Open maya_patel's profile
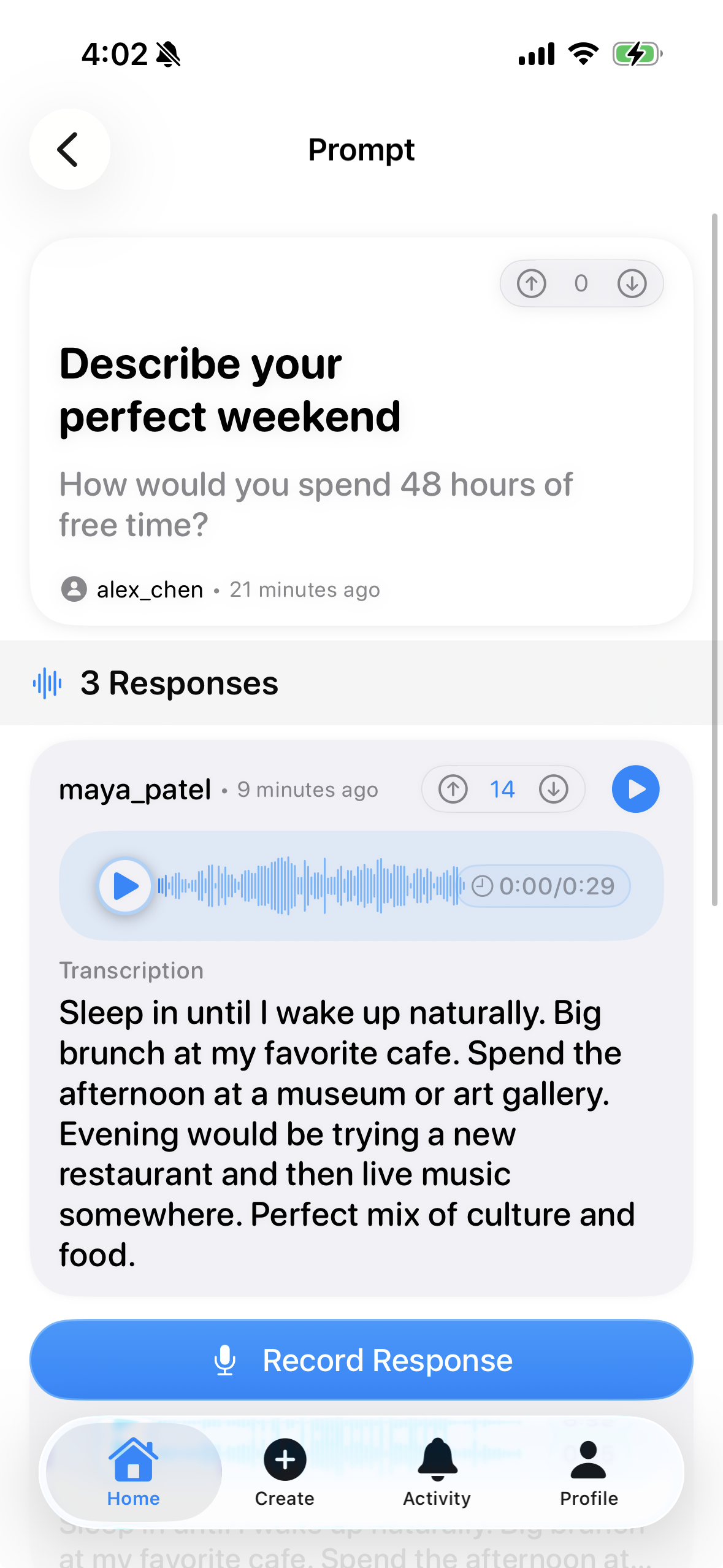The image size is (723, 1568). coord(136,790)
